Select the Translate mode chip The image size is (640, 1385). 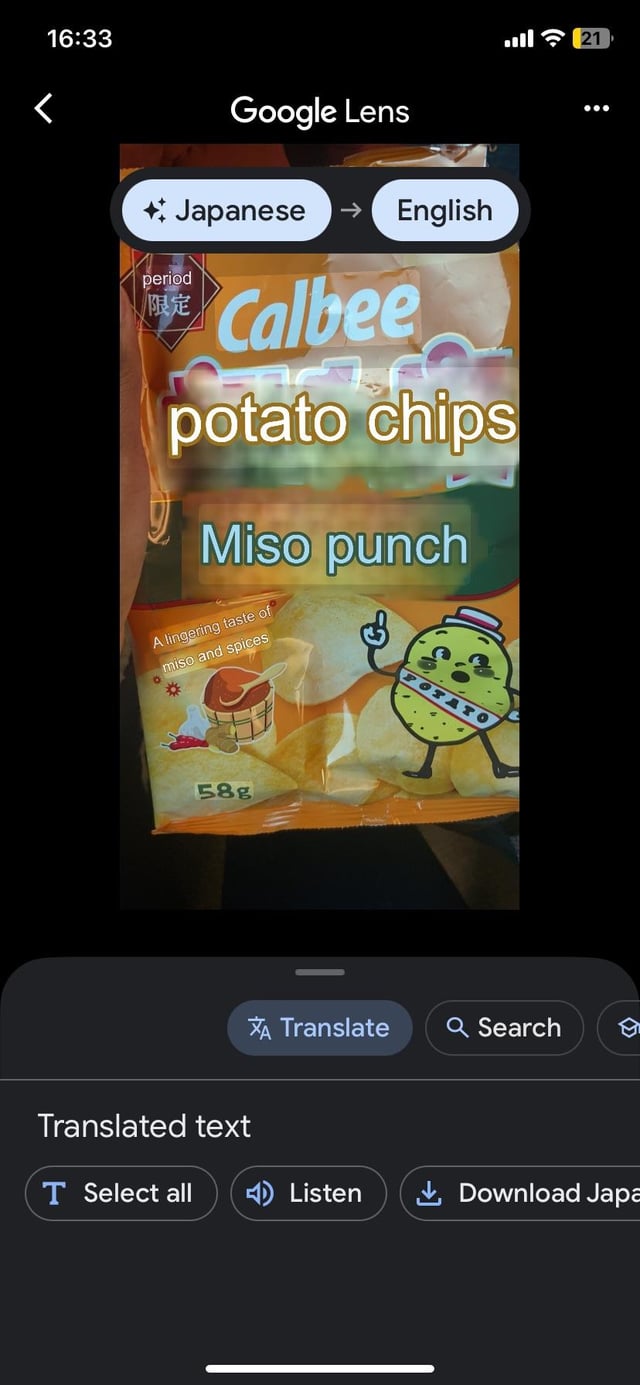320,1028
